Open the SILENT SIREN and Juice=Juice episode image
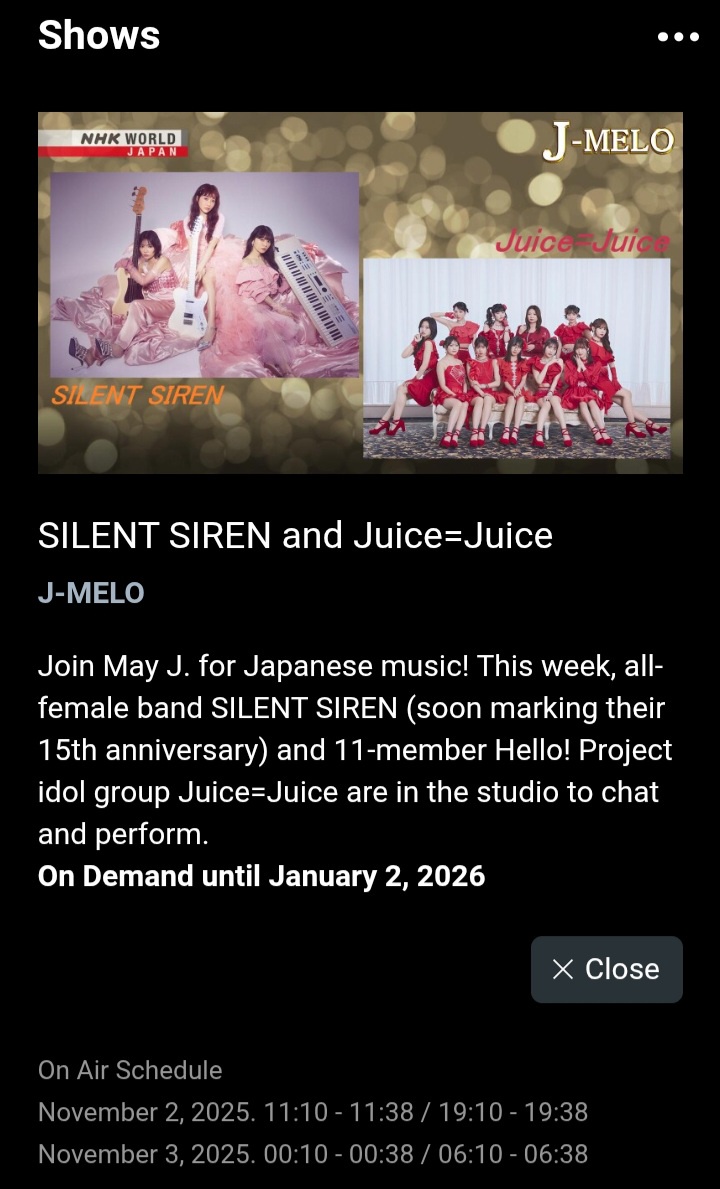This screenshot has width=720, height=1189. [360, 292]
